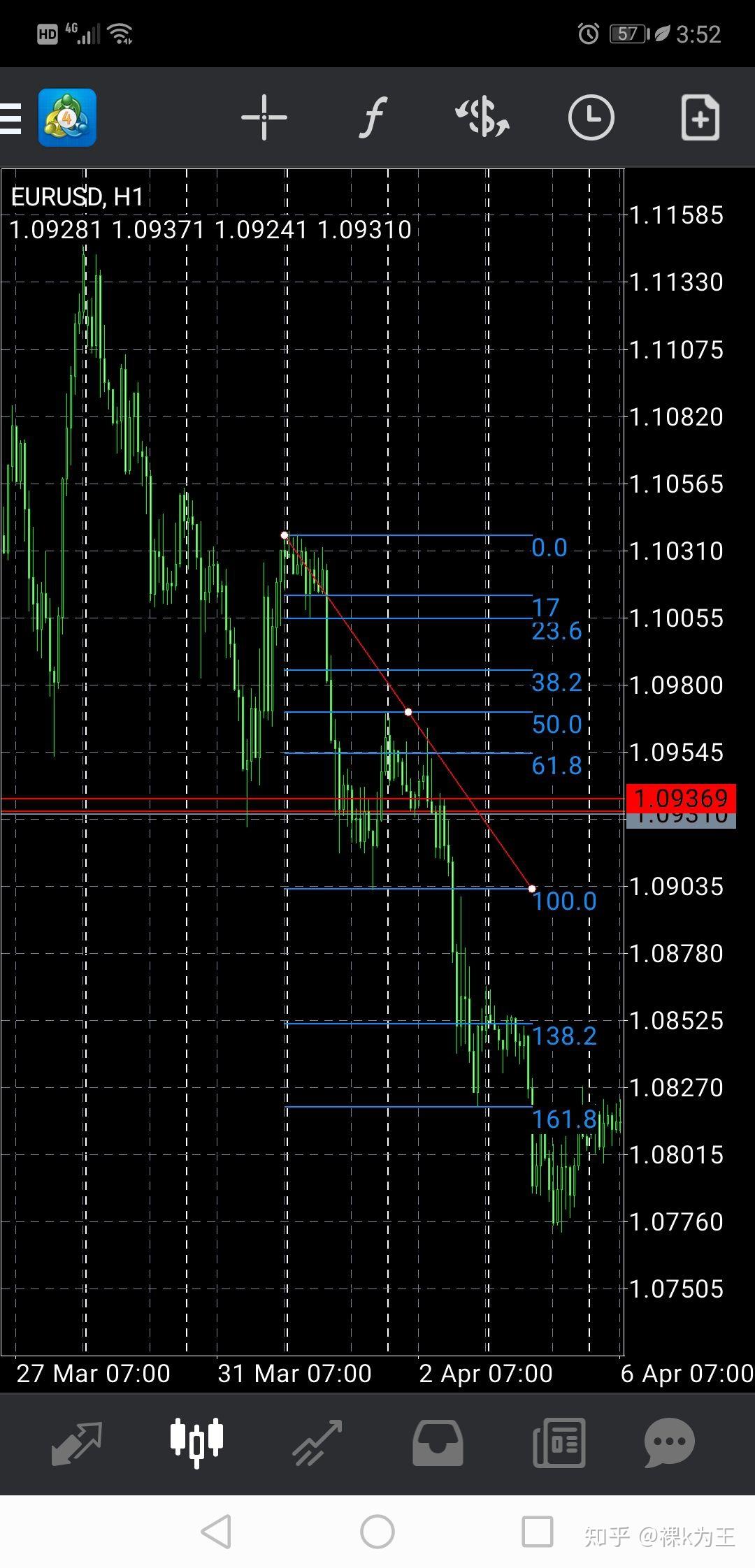Tap the system back button
Image resolution: width=755 pixels, height=1568 pixels.
pyautogui.click(x=216, y=1532)
